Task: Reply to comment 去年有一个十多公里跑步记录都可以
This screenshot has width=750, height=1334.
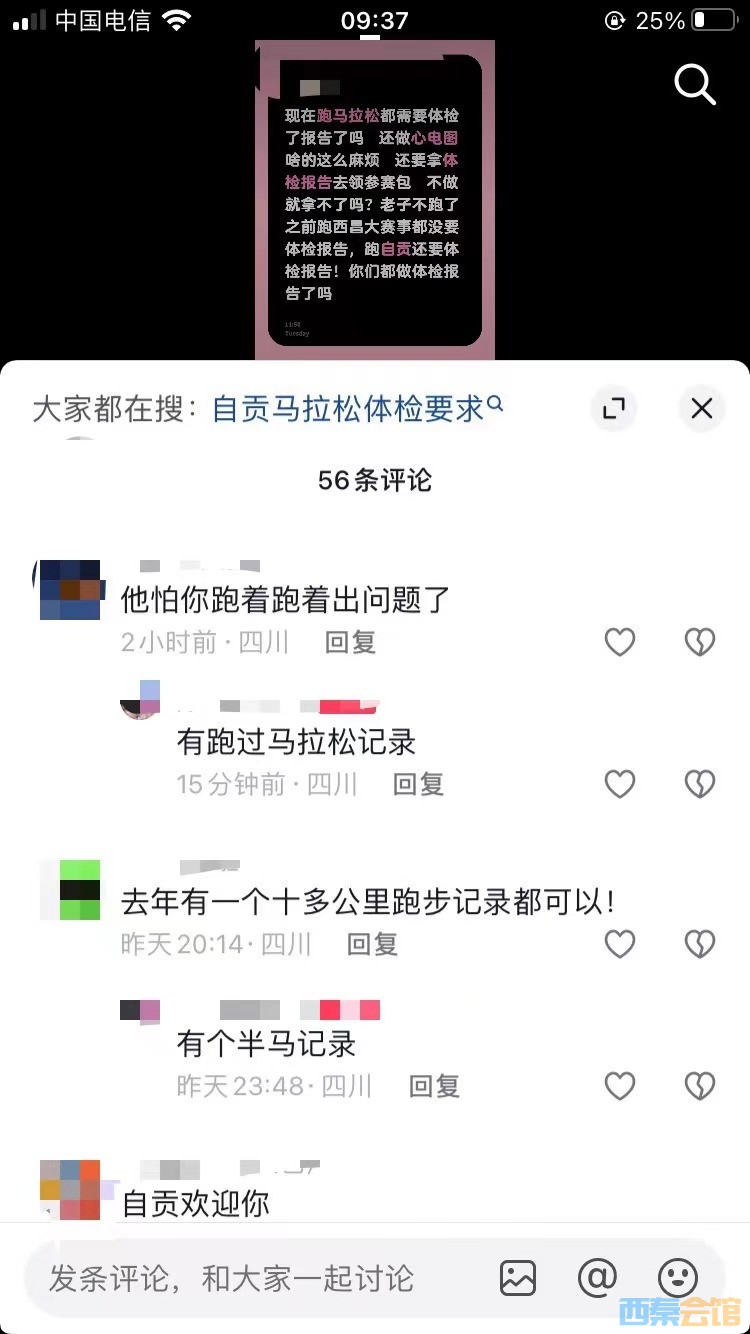Action: tap(372, 943)
